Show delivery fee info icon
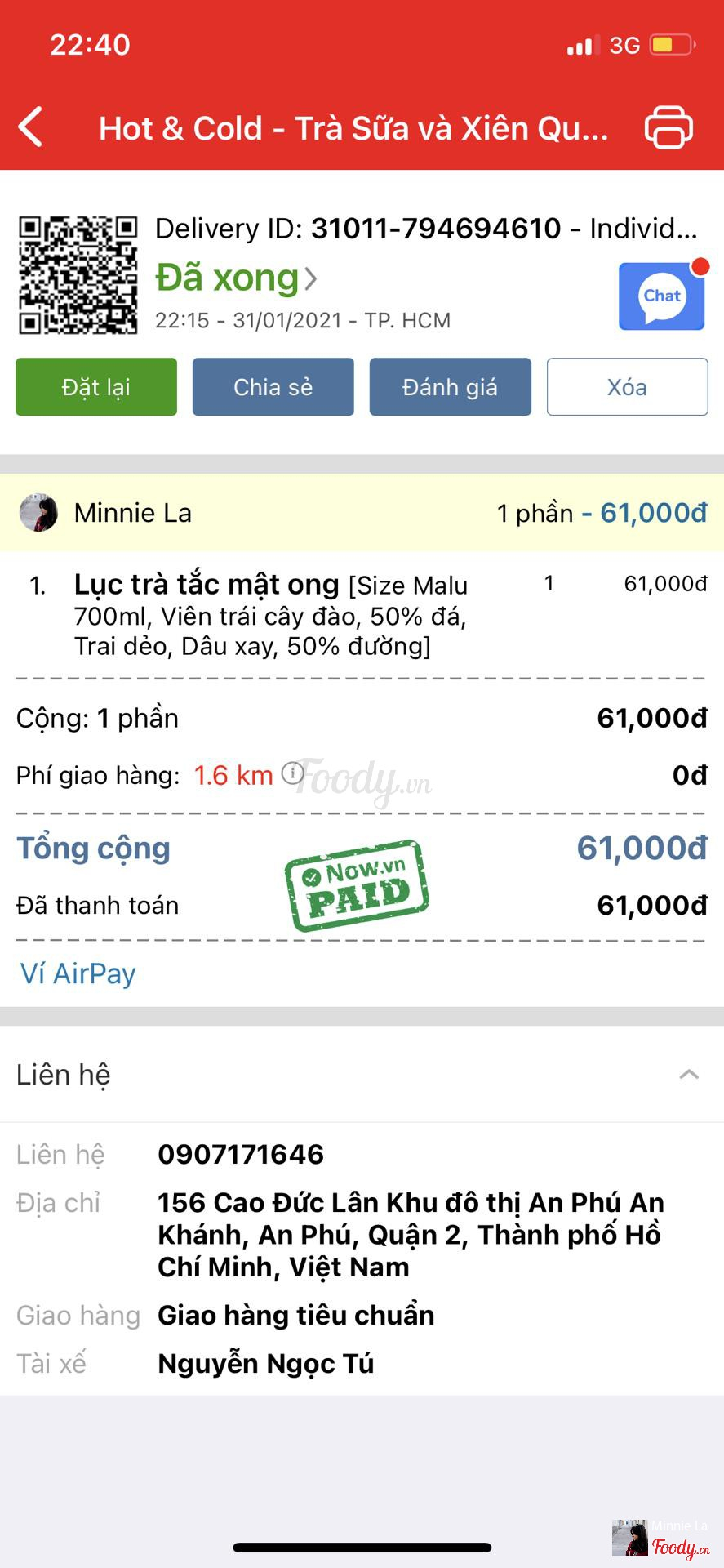 (292, 773)
